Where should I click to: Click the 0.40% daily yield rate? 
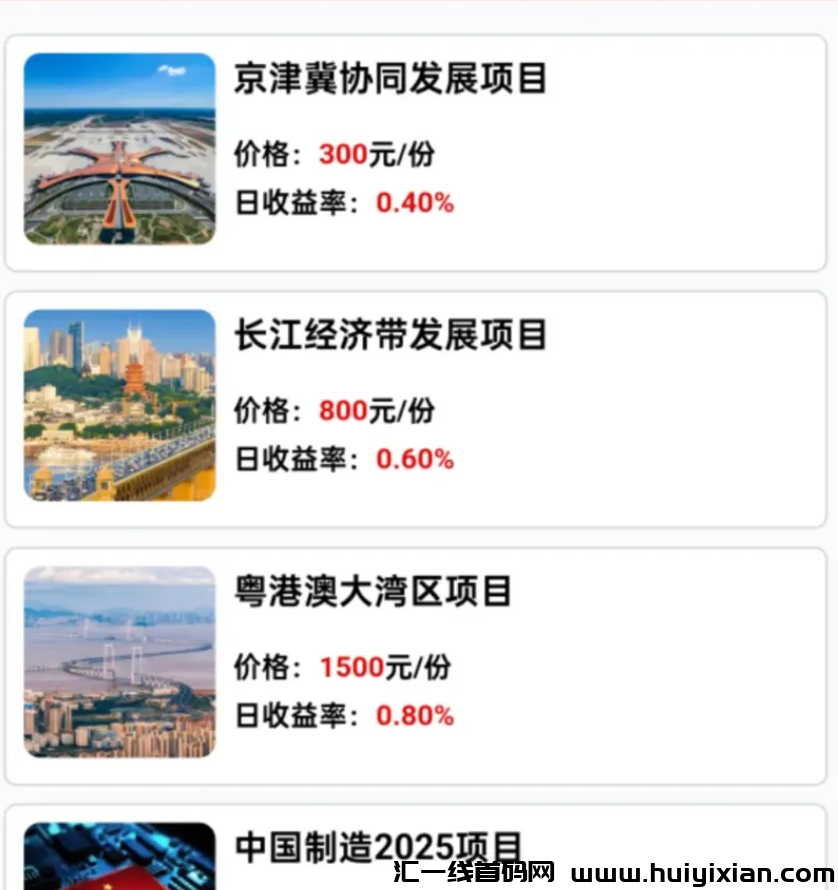pos(415,203)
